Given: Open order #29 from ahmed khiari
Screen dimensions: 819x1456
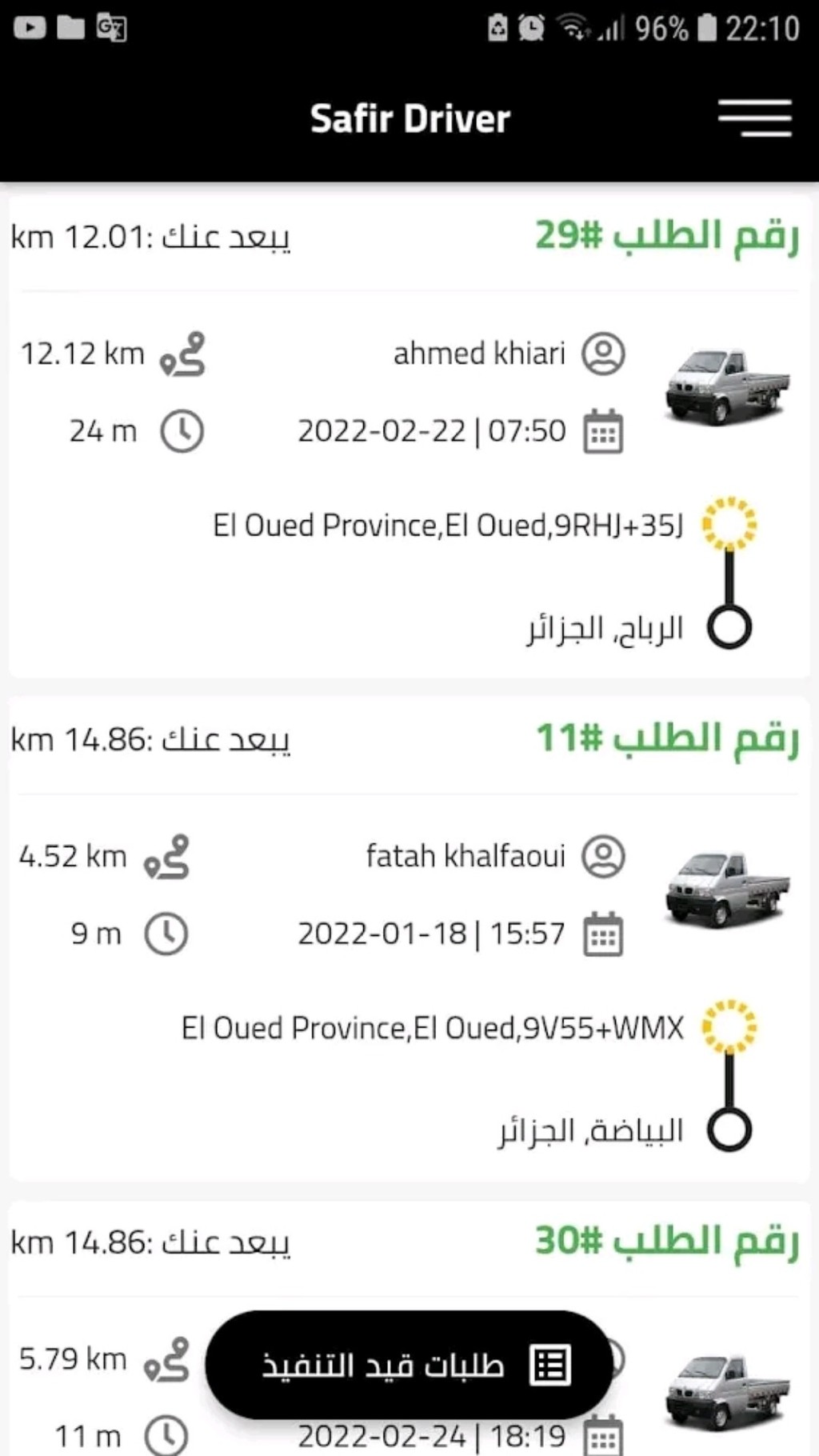Looking at the screenshot, I should click(x=409, y=437).
